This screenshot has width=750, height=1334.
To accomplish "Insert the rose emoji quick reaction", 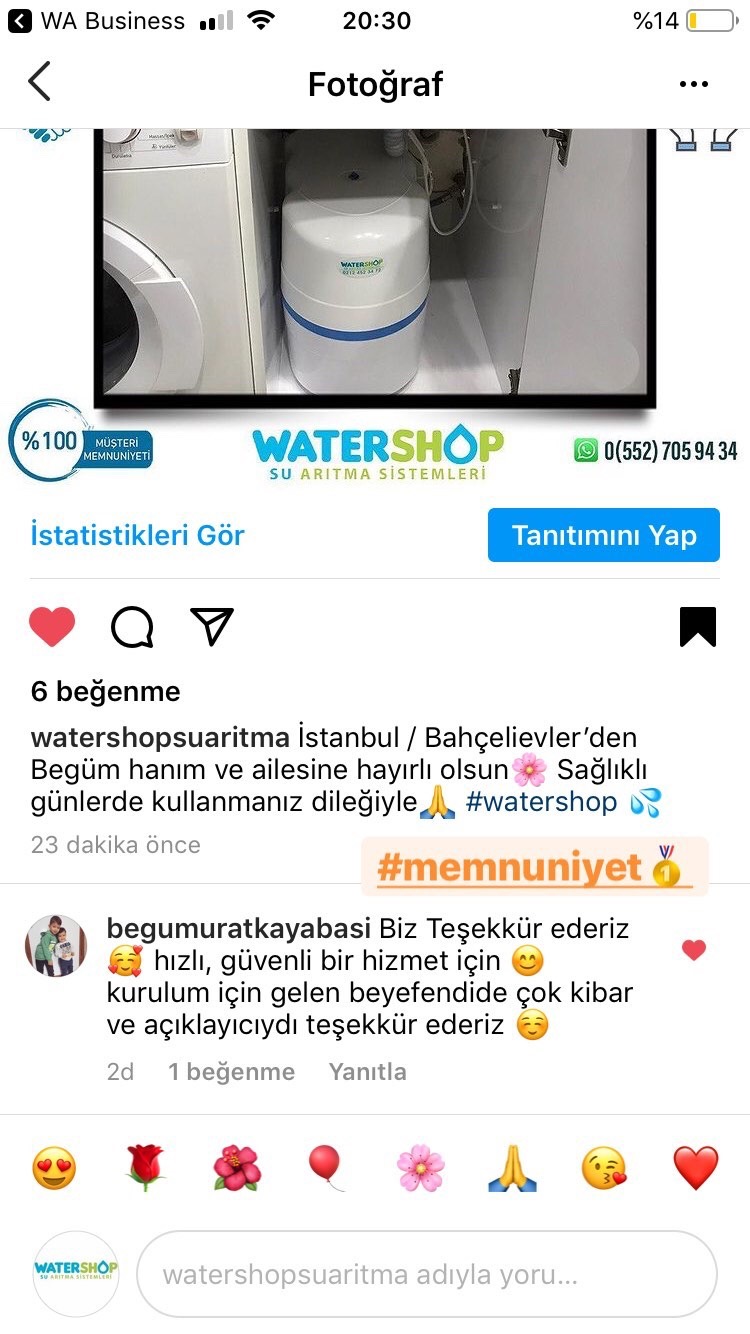I will pos(145,1167).
